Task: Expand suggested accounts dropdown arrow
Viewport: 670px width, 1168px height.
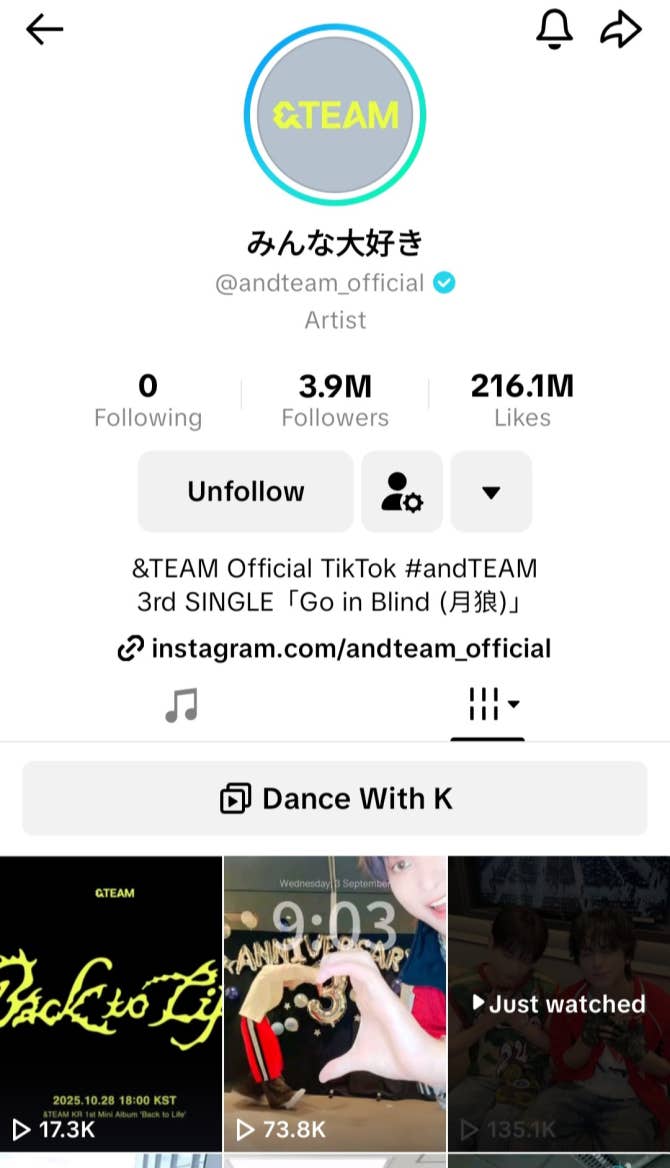Action: (491, 491)
